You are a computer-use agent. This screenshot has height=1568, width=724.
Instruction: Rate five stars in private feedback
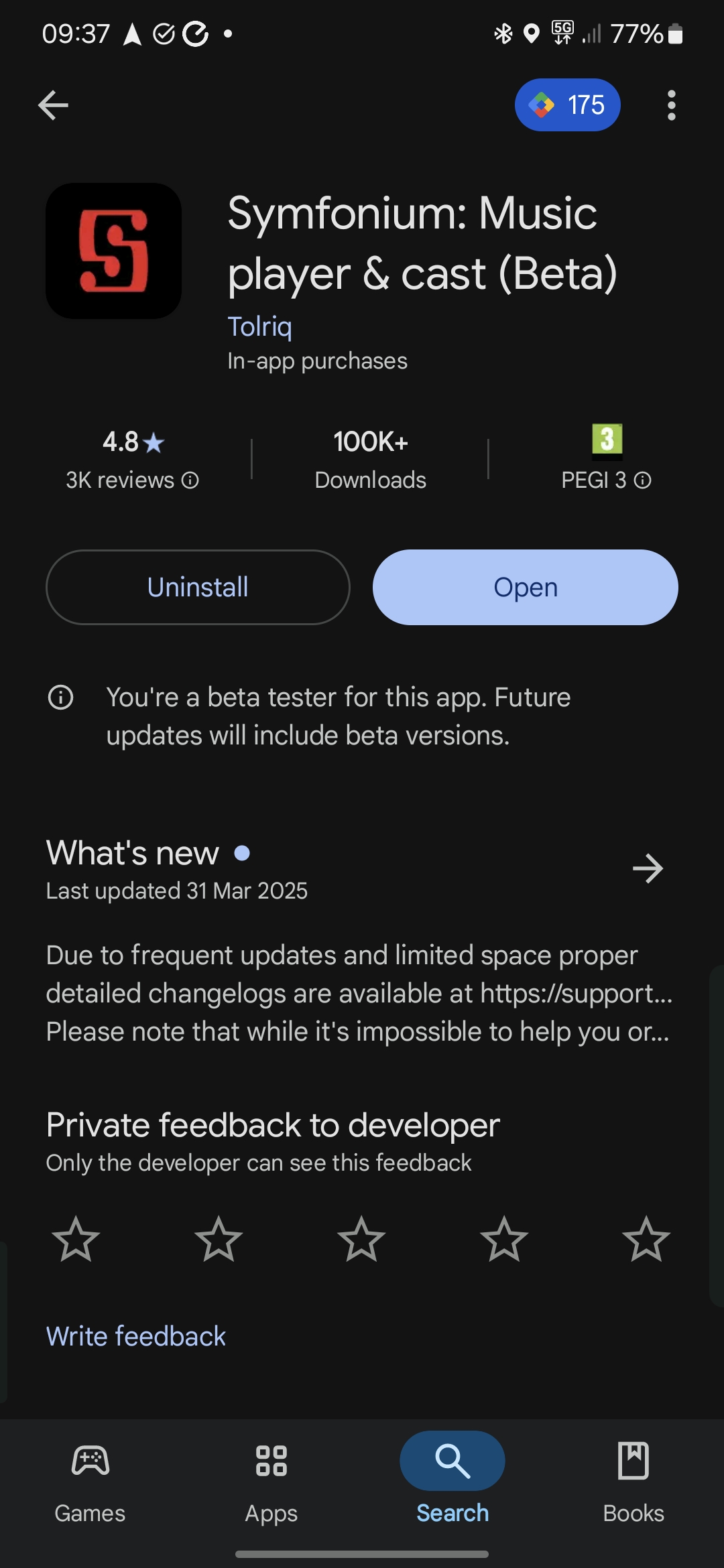point(646,1239)
